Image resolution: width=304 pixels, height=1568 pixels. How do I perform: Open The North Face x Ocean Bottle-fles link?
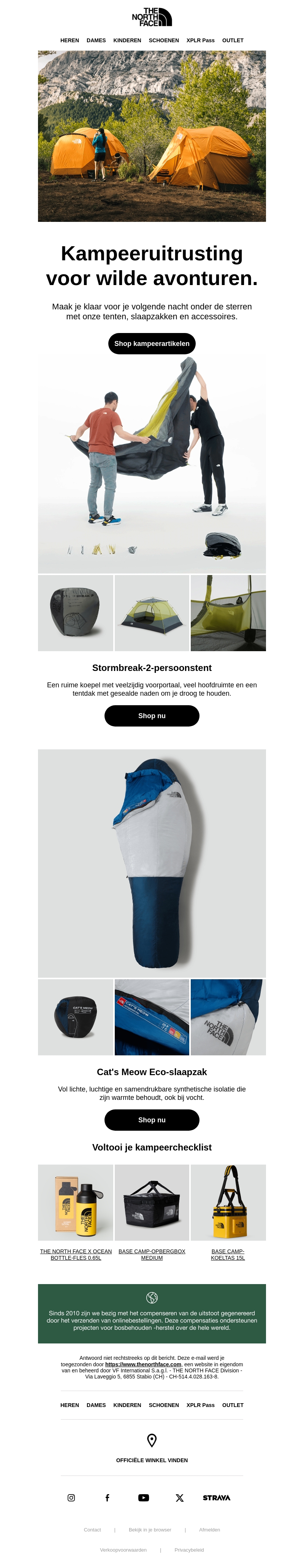coord(76,1254)
